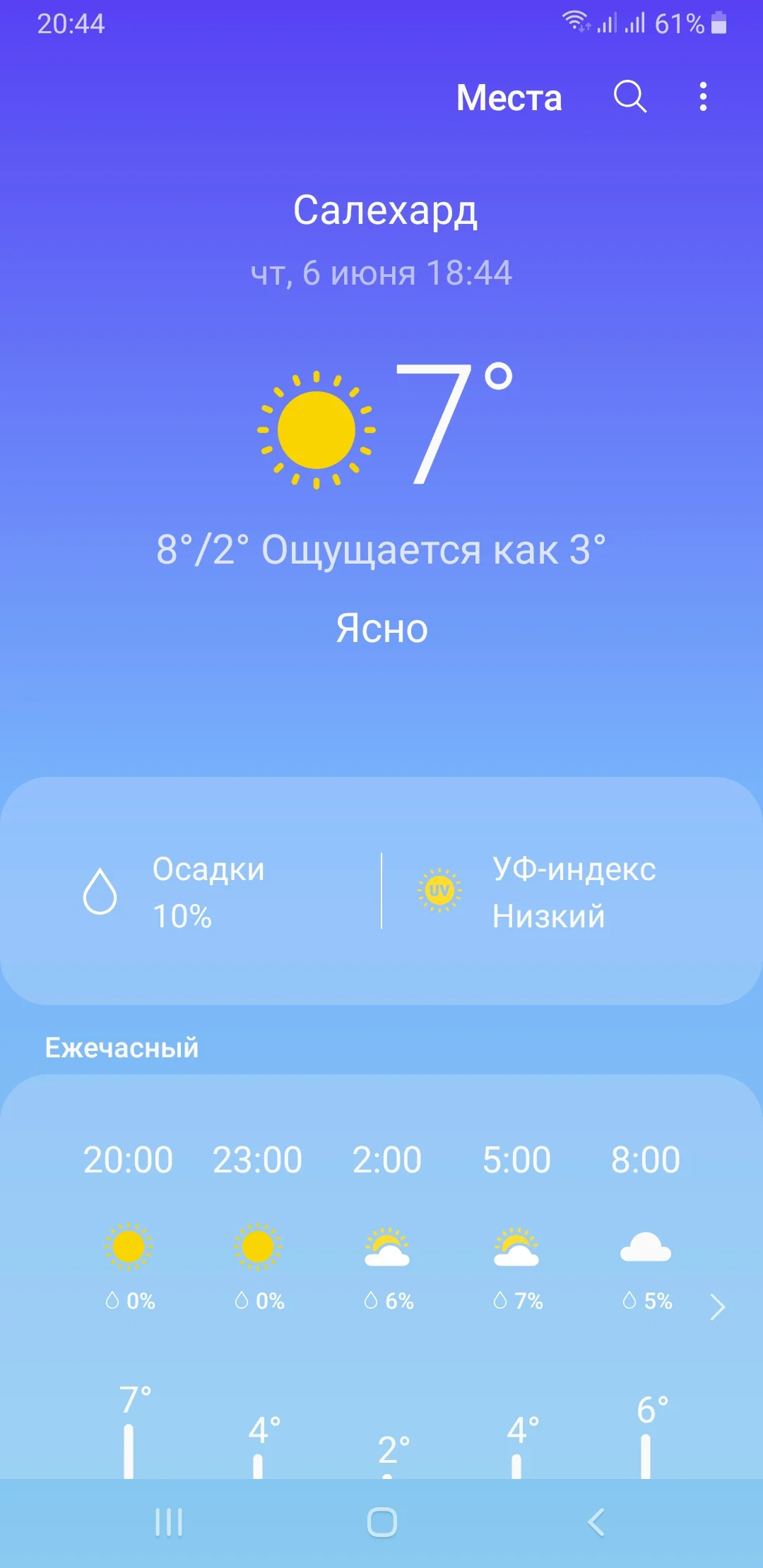Open the Ежечасный hourly section

pyautogui.click(x=120, y=1048)
